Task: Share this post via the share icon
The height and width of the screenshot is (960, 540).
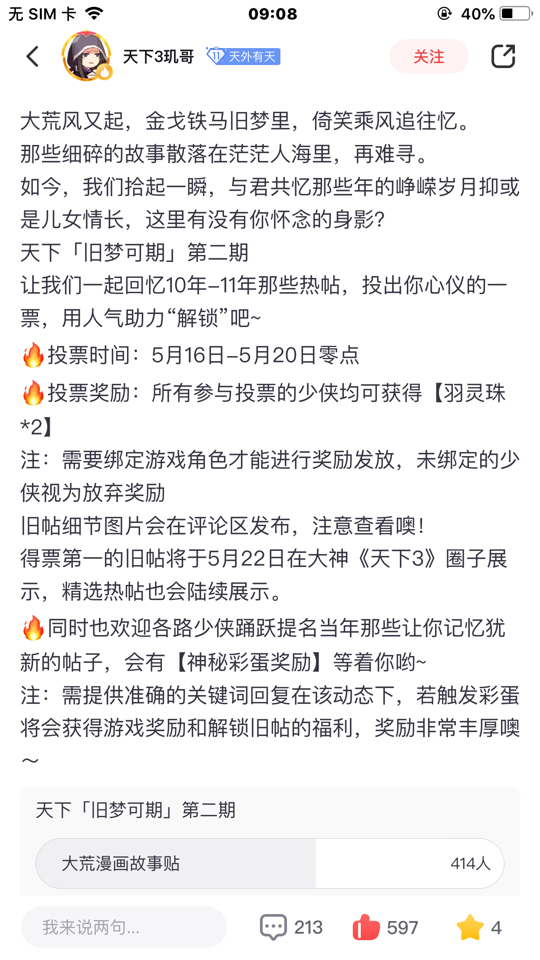Action: (x=503, y=56)
